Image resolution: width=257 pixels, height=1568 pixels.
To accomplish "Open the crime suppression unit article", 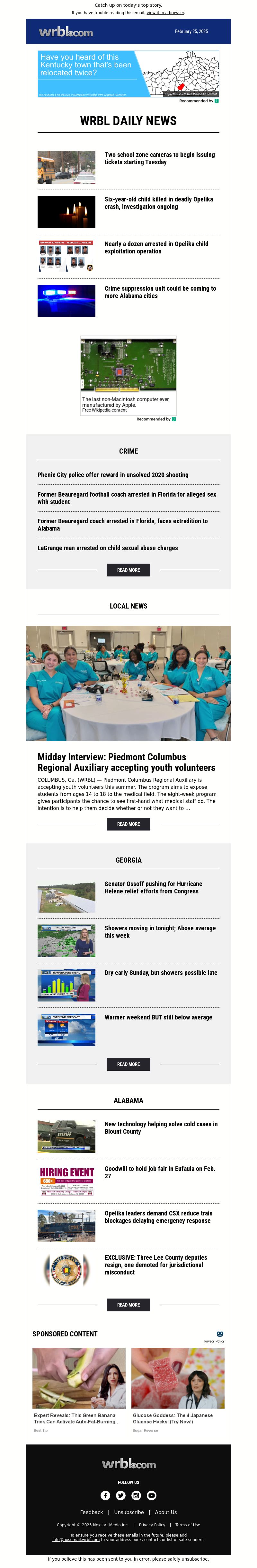I will point(160,292).
